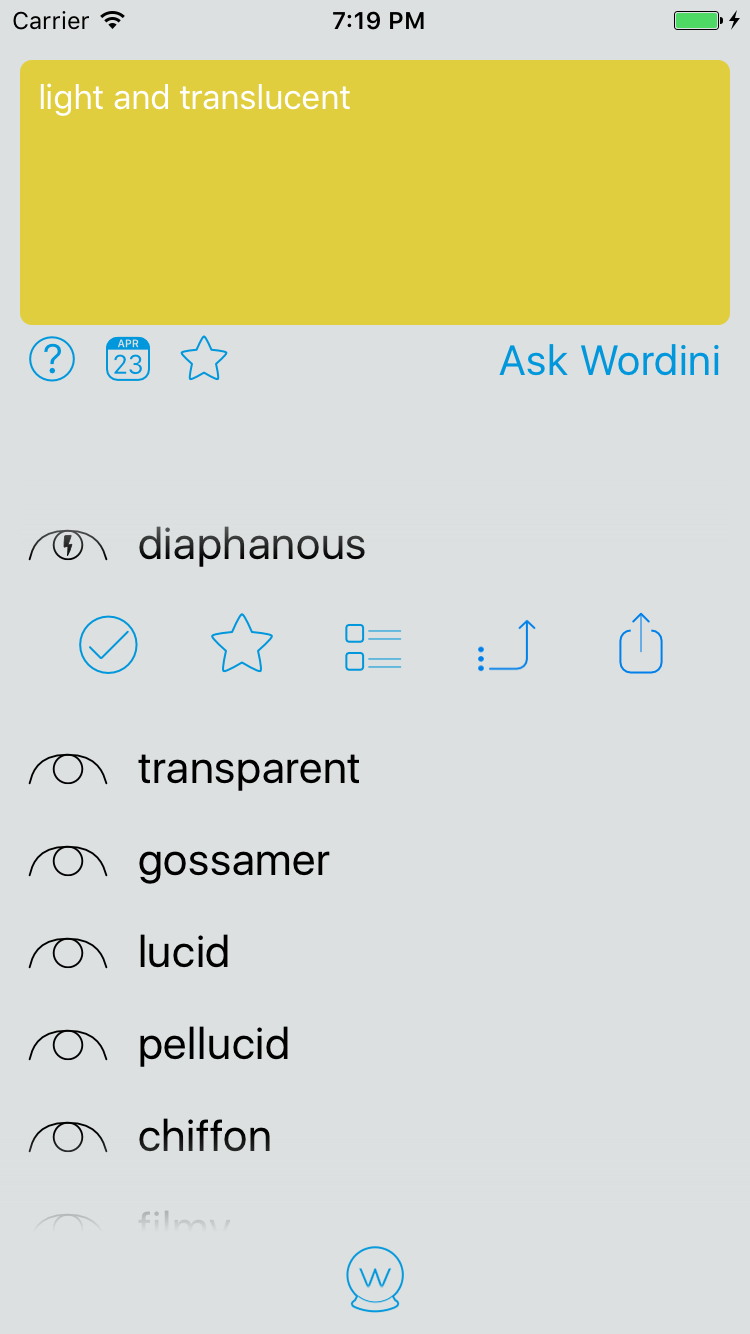Open the April 23 calendar icon
This screenshot has width=750, height=1334.
pos(128,359)
